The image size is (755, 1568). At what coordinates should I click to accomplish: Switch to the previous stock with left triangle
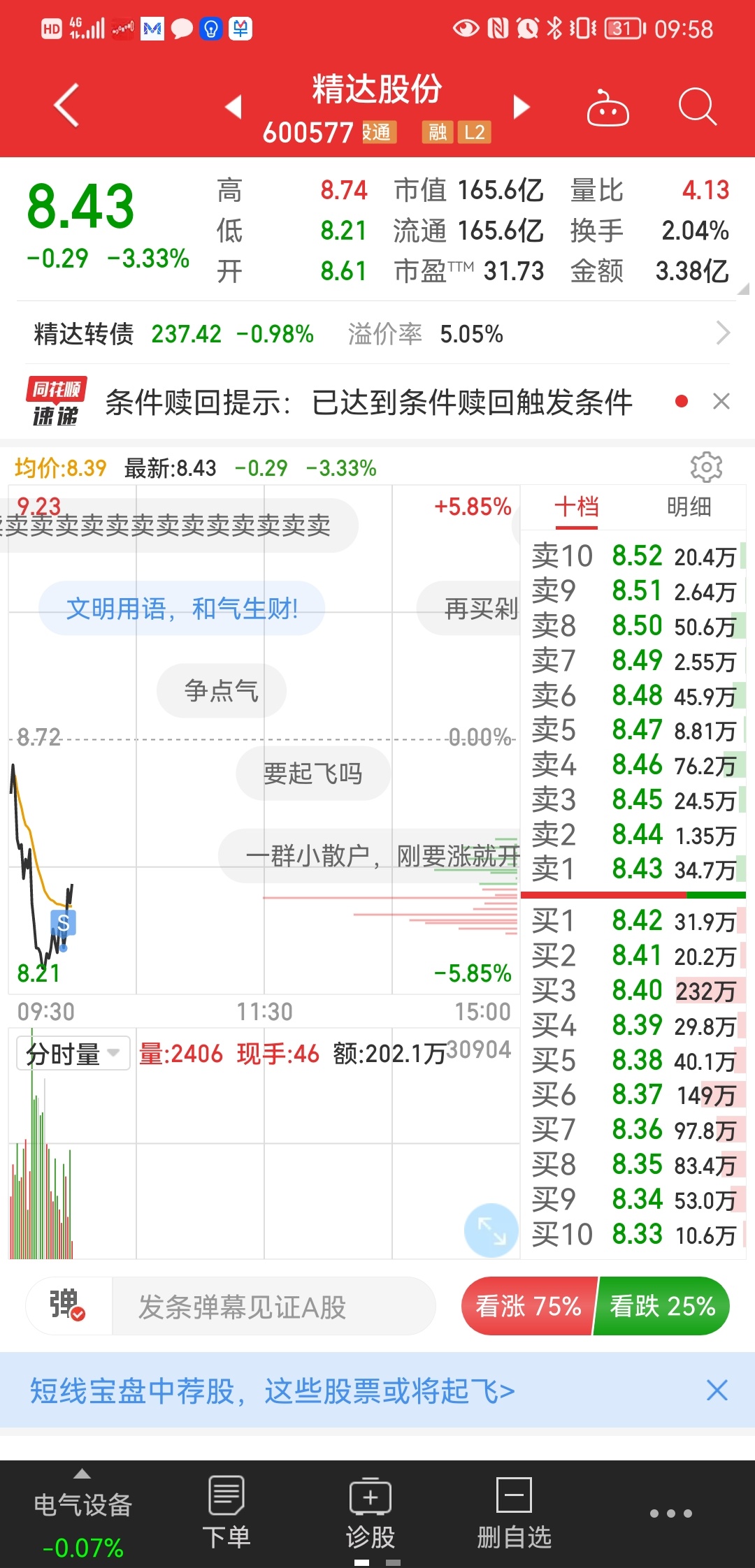233,107
